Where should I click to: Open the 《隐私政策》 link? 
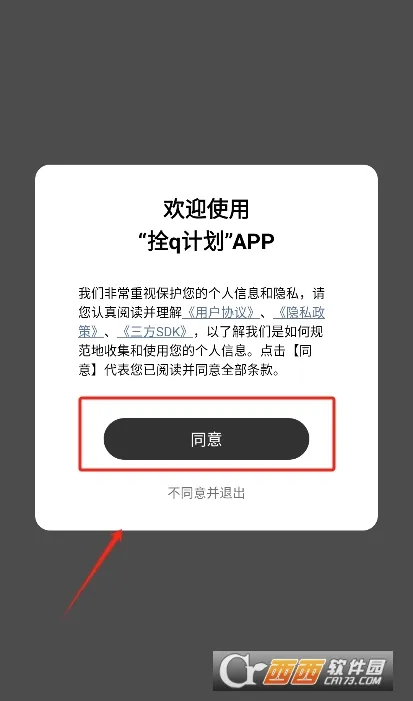click(299, 312)
